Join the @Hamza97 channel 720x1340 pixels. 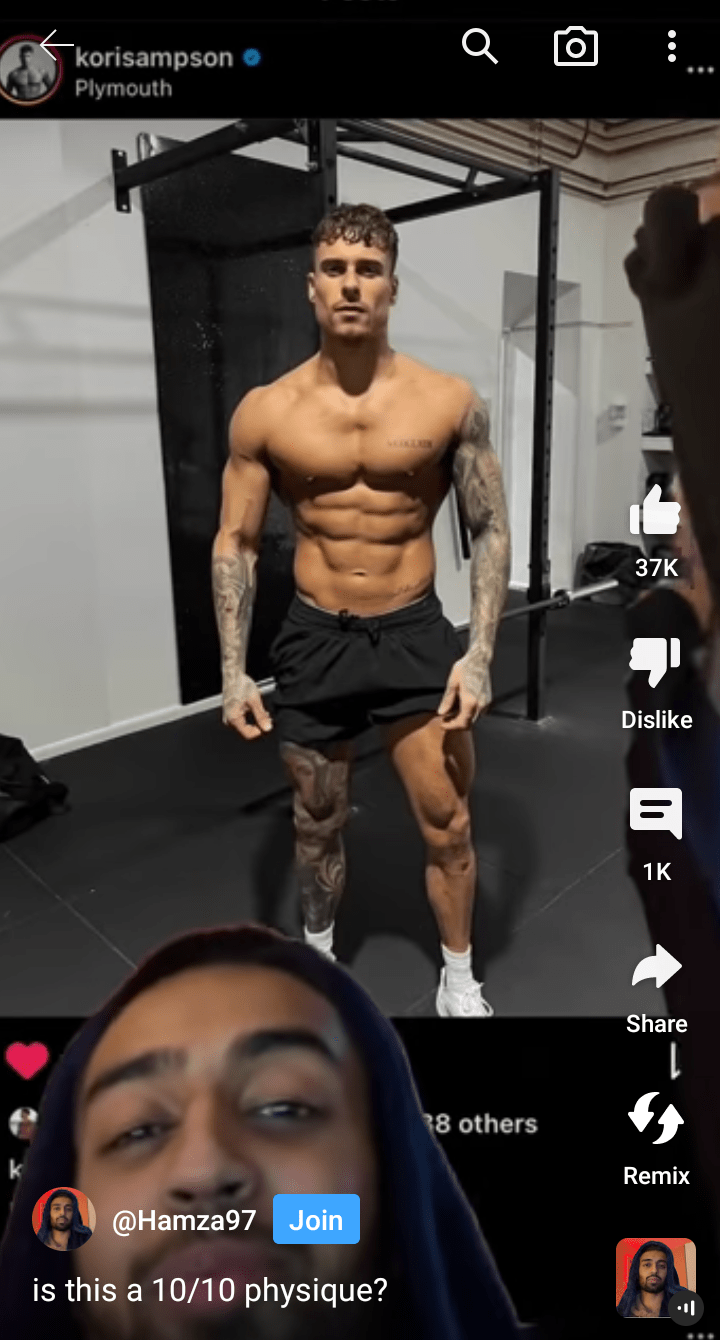coord(316,1220)
